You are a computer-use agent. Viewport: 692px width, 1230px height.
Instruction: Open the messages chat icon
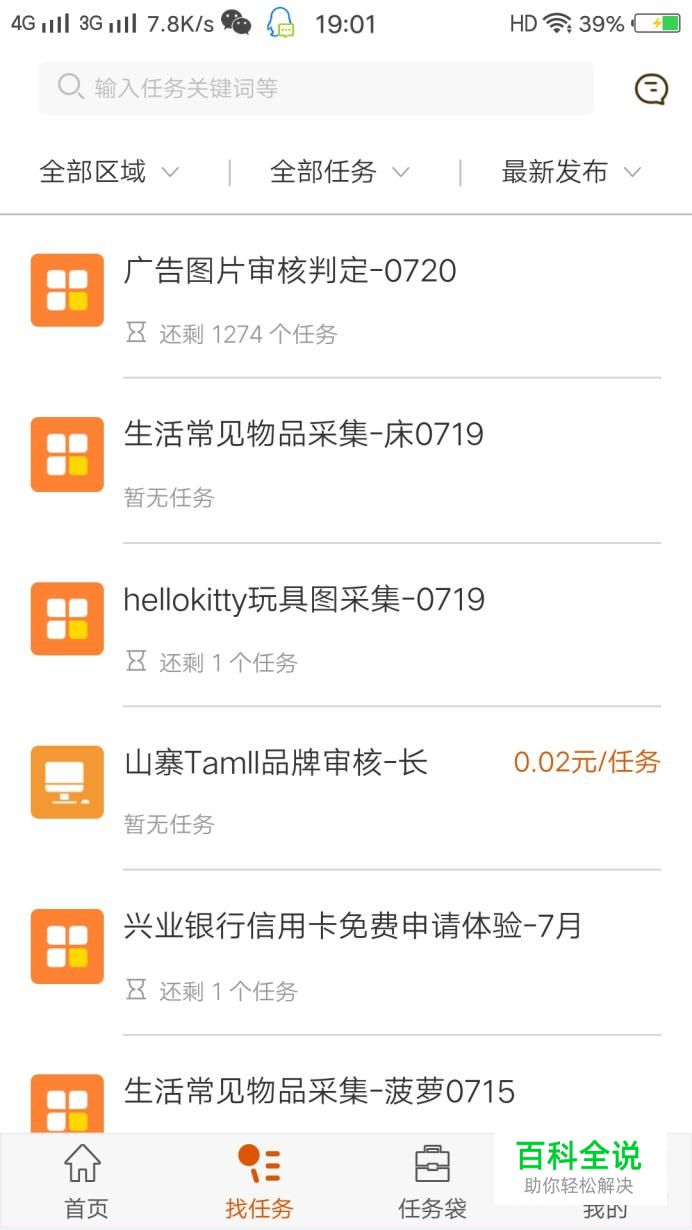(651, 89)
